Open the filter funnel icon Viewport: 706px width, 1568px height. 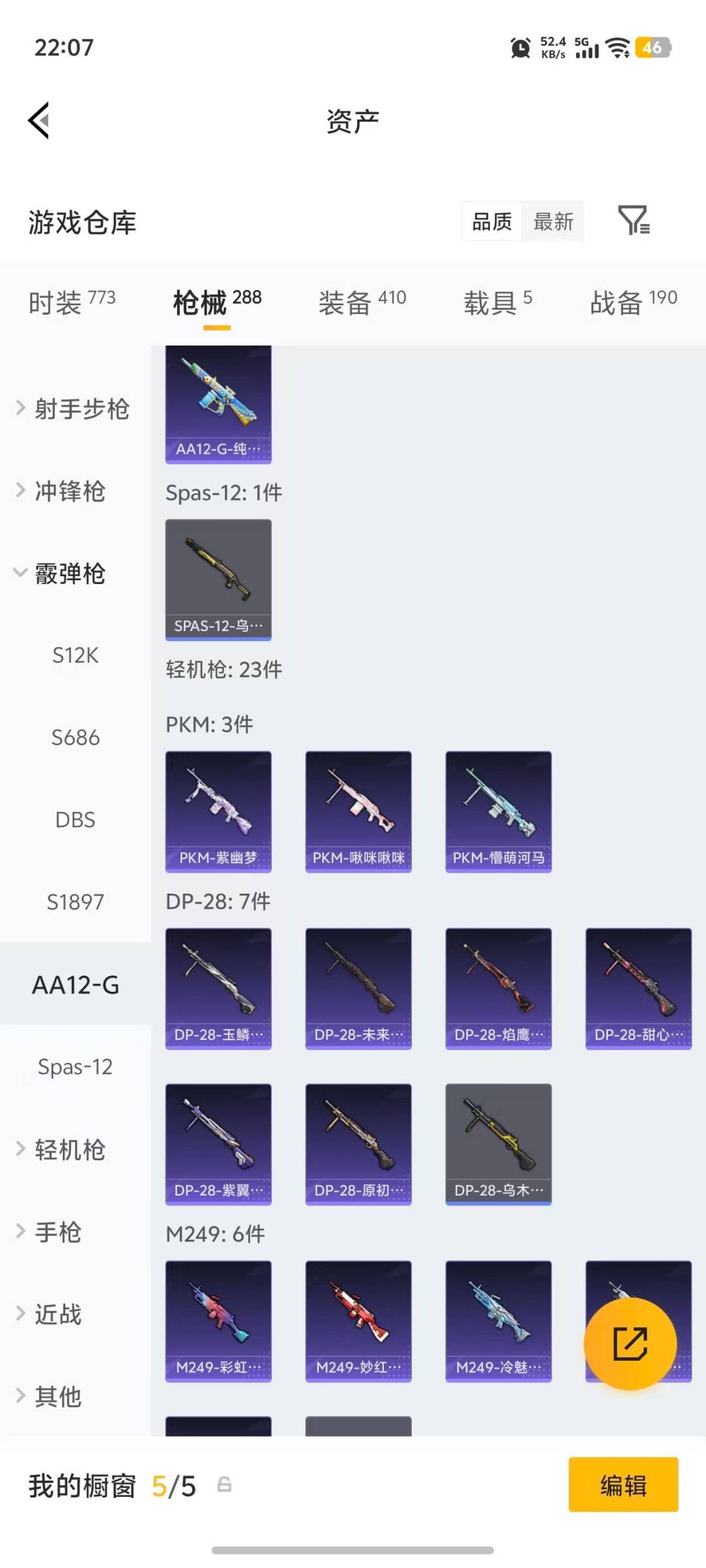635,221
